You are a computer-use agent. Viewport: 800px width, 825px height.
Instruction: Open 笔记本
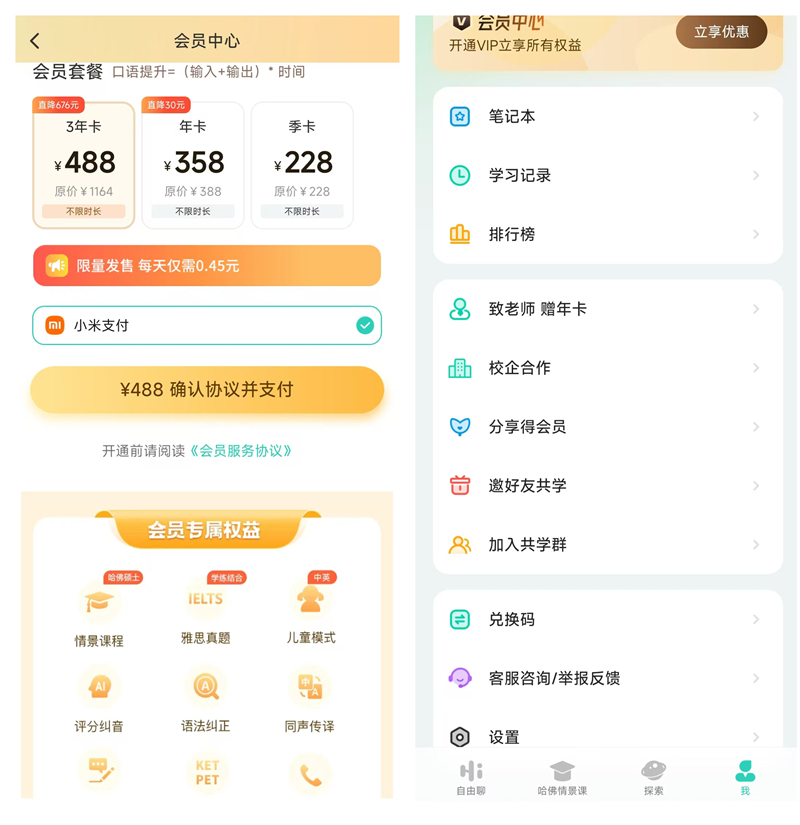[607, 117]
